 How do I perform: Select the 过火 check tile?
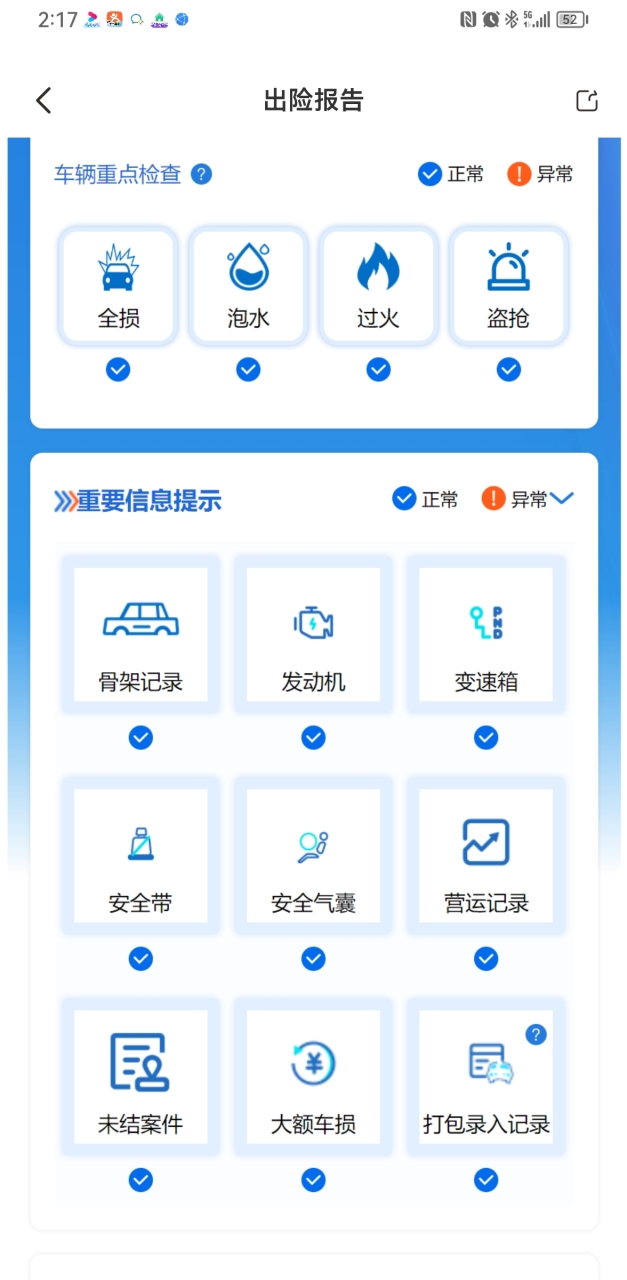click(378, 286)
